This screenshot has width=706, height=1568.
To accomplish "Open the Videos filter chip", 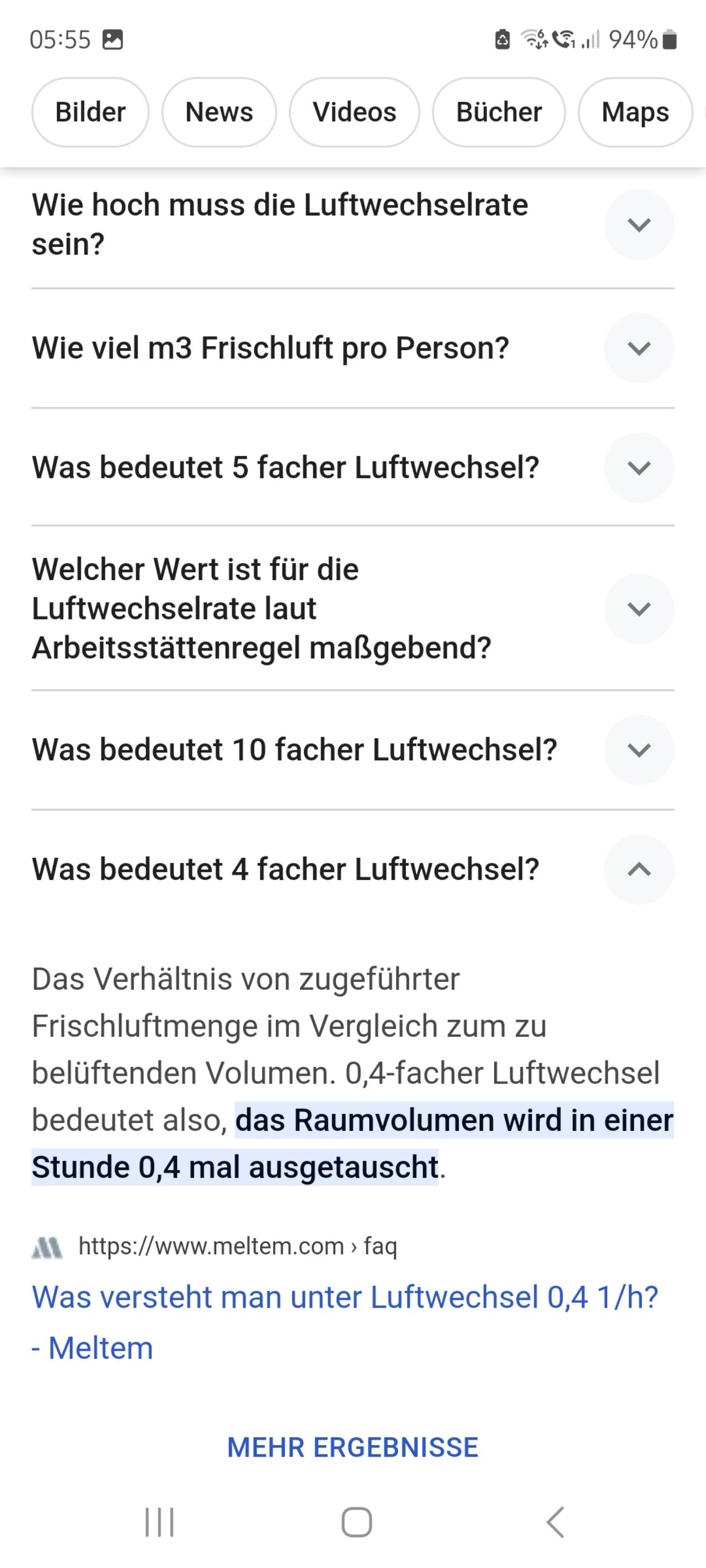I will [x=354, y=112].
